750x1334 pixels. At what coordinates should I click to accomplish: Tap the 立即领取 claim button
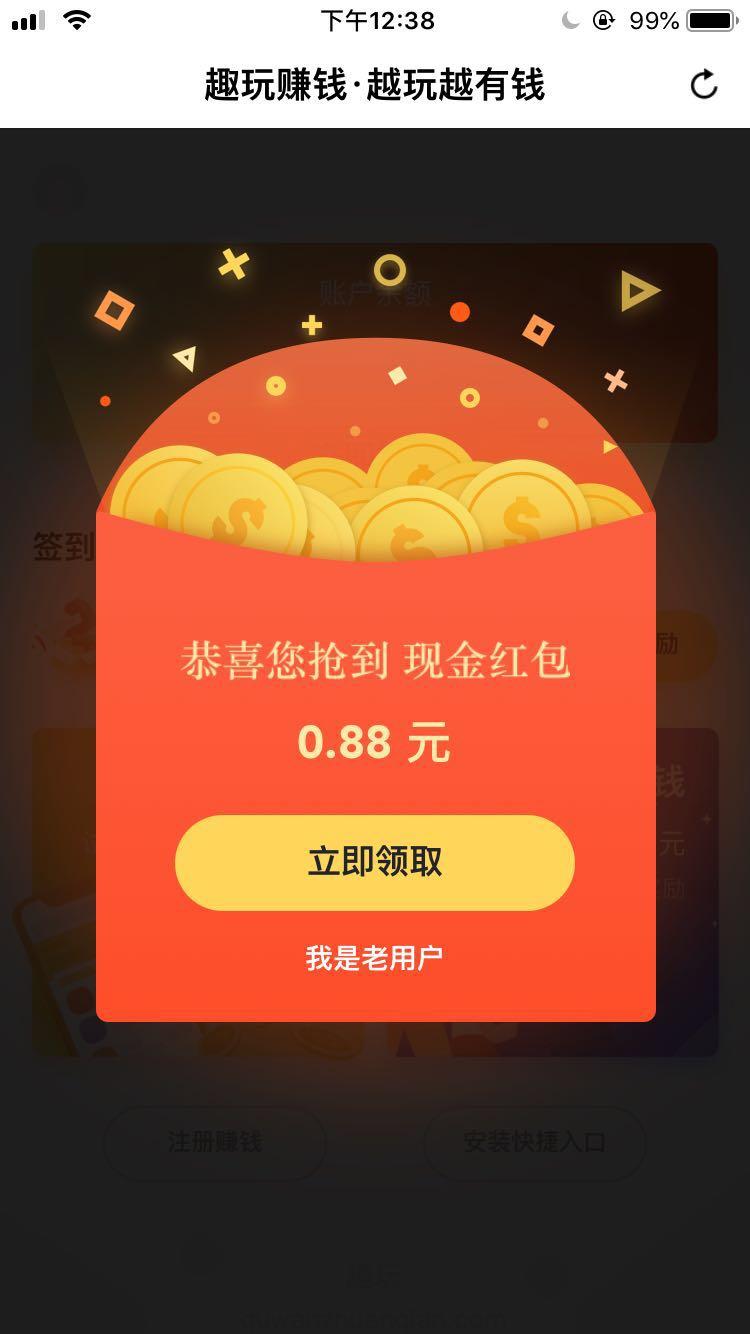[x=375, y=862]
